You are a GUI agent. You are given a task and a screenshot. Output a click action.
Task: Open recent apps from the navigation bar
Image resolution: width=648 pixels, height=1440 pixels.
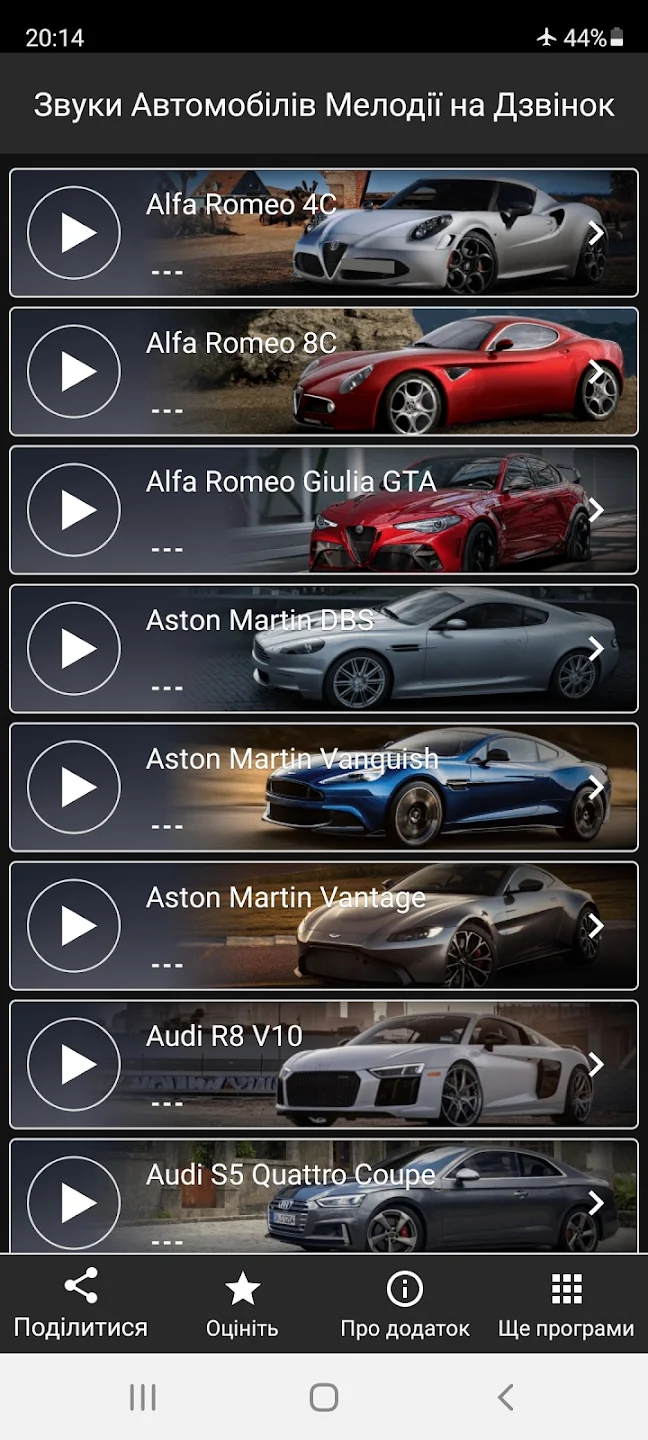(x=143, y=1397)
